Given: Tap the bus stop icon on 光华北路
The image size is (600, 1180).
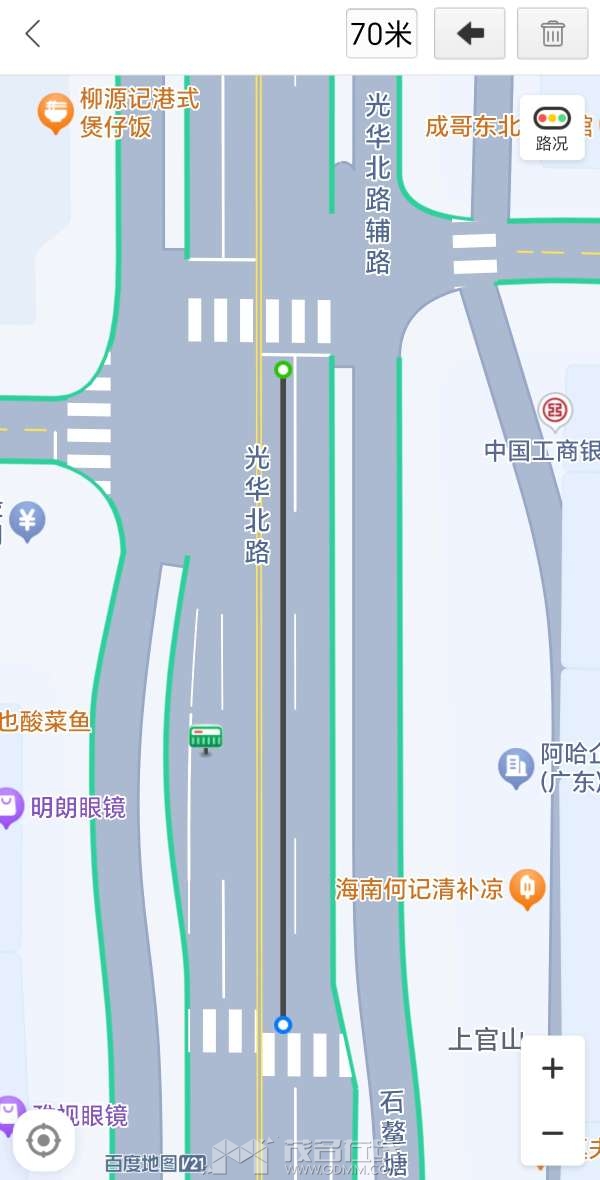Looking at the screenshot, I should coord(206,739).
